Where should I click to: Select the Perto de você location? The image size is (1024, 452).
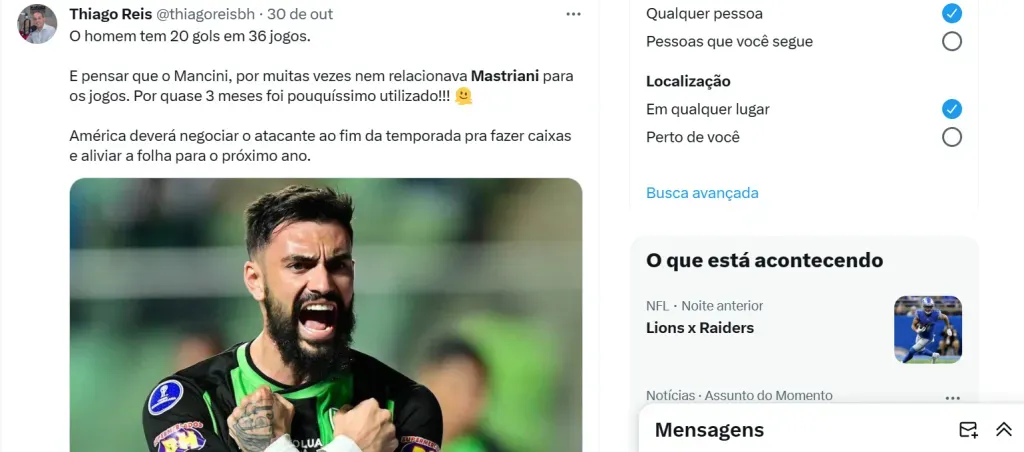pyautogui.click(x=952, y=137)
